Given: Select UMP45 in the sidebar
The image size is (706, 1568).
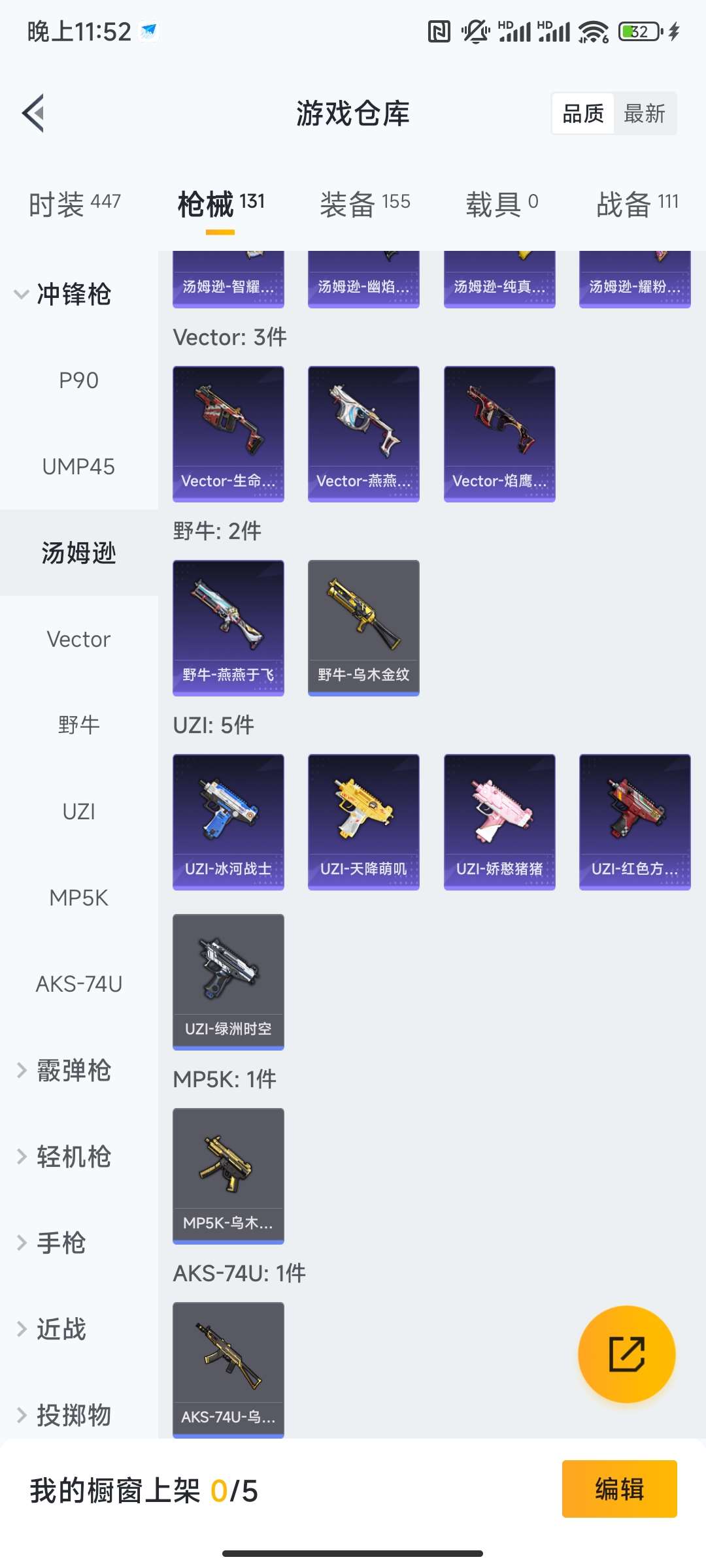Looking at the screenshot, I should pos(78,466).
